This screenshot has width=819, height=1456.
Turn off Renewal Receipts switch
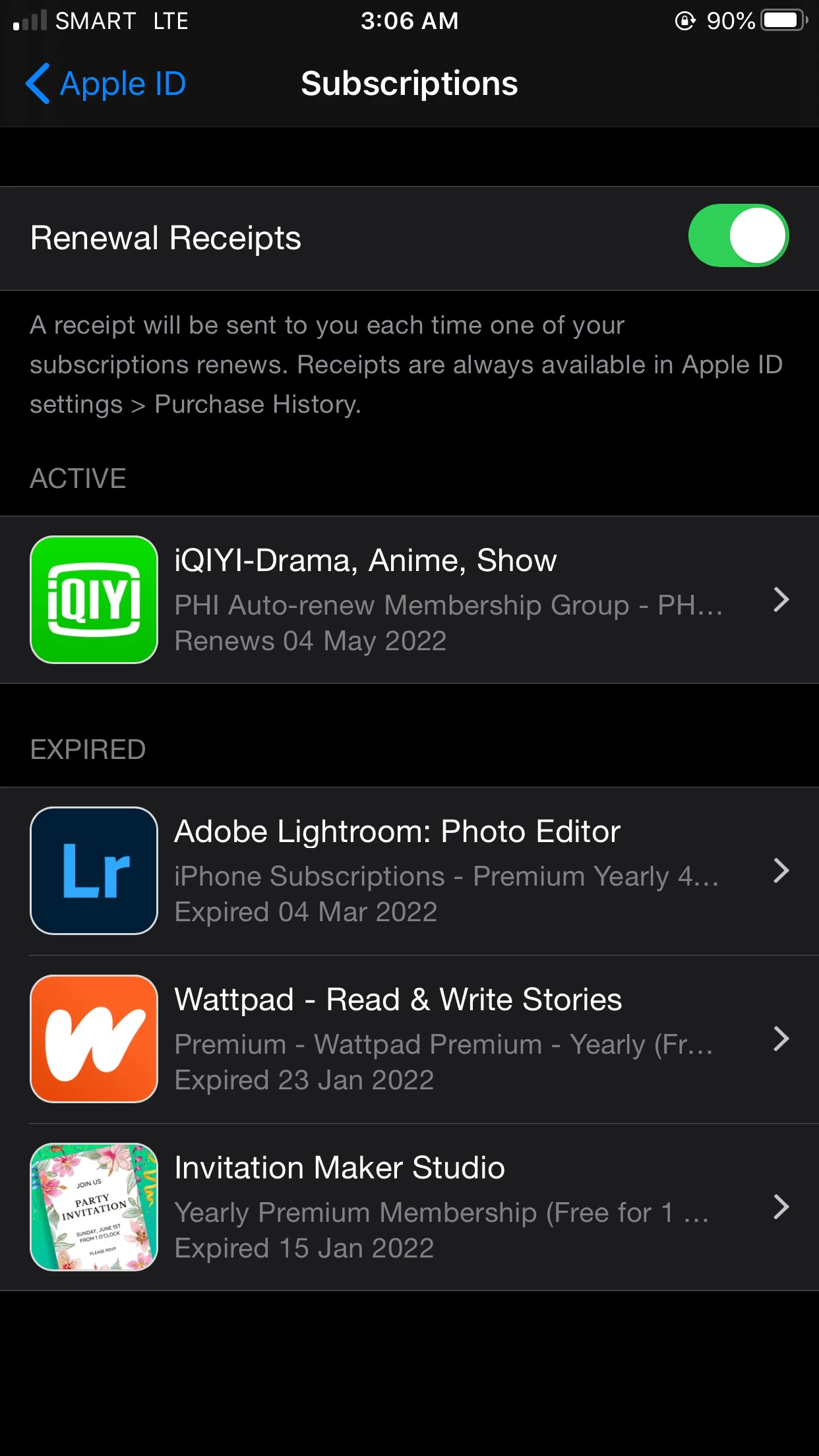pyautogui.click(x=738, y=236)
